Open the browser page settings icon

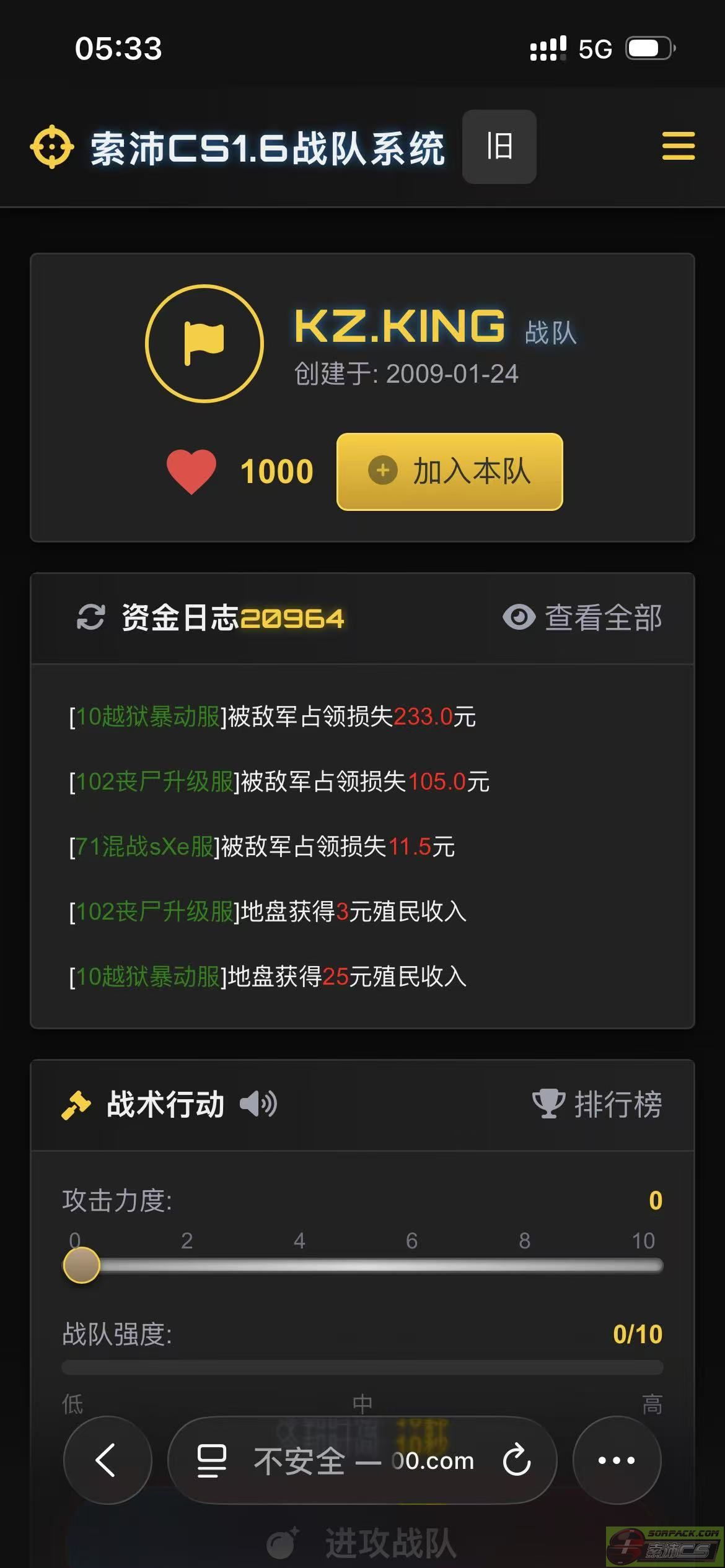pyautogui.click(x=211, y=1460)
